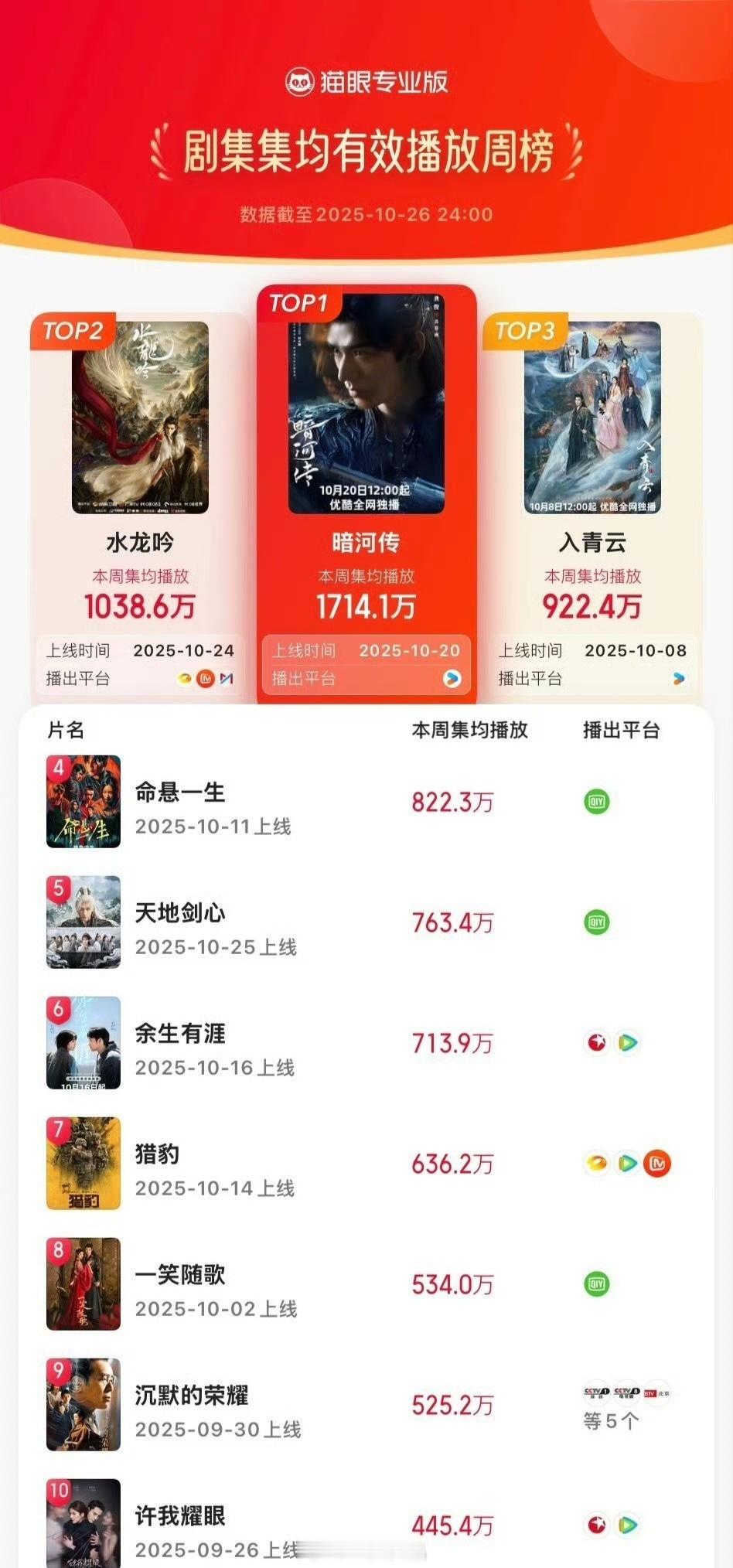The width and height of the screenshot is (733, 1568).
Task: Open the CCTV-8 icon for 沉默的荣耀
Action: (x=628, y=1392)
